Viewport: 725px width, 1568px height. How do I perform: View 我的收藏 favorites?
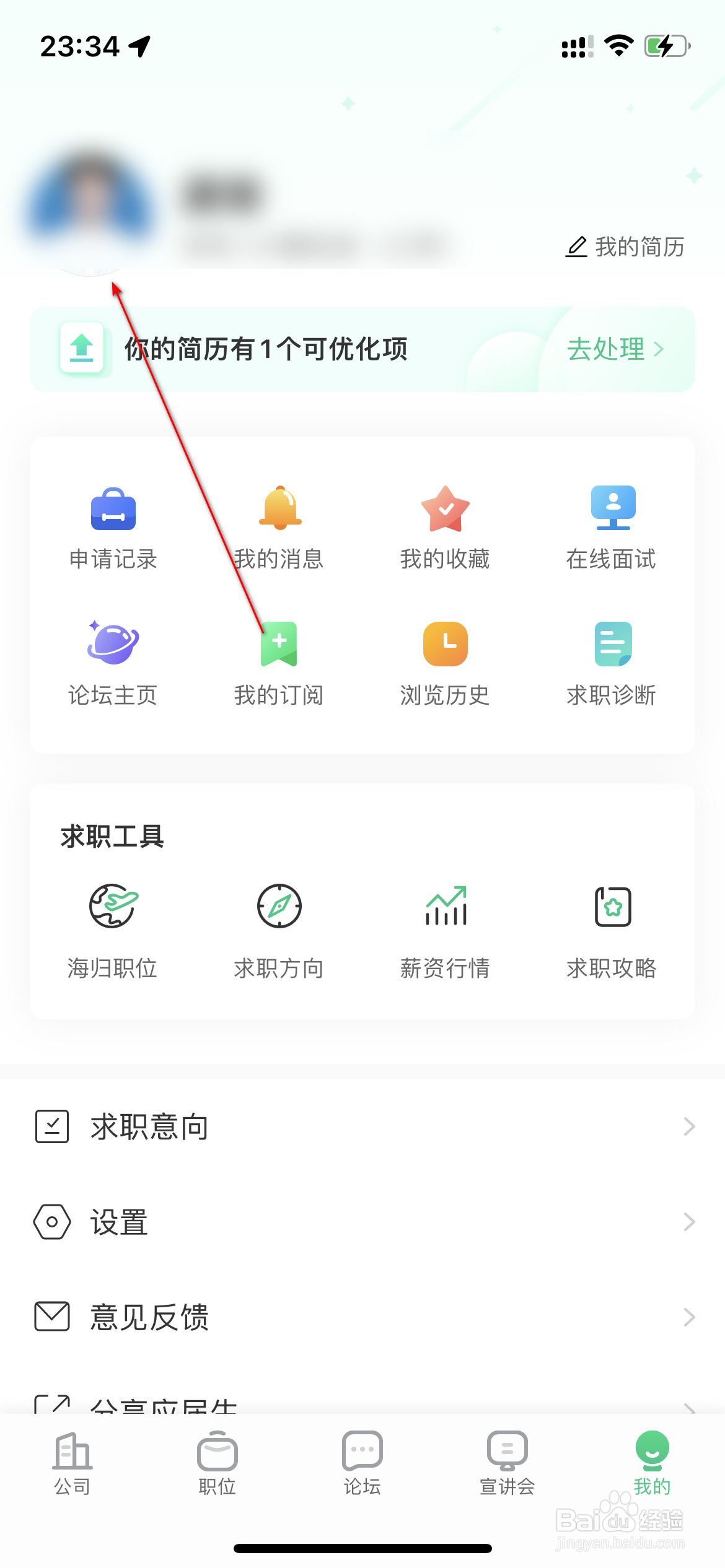click(445, 528)
